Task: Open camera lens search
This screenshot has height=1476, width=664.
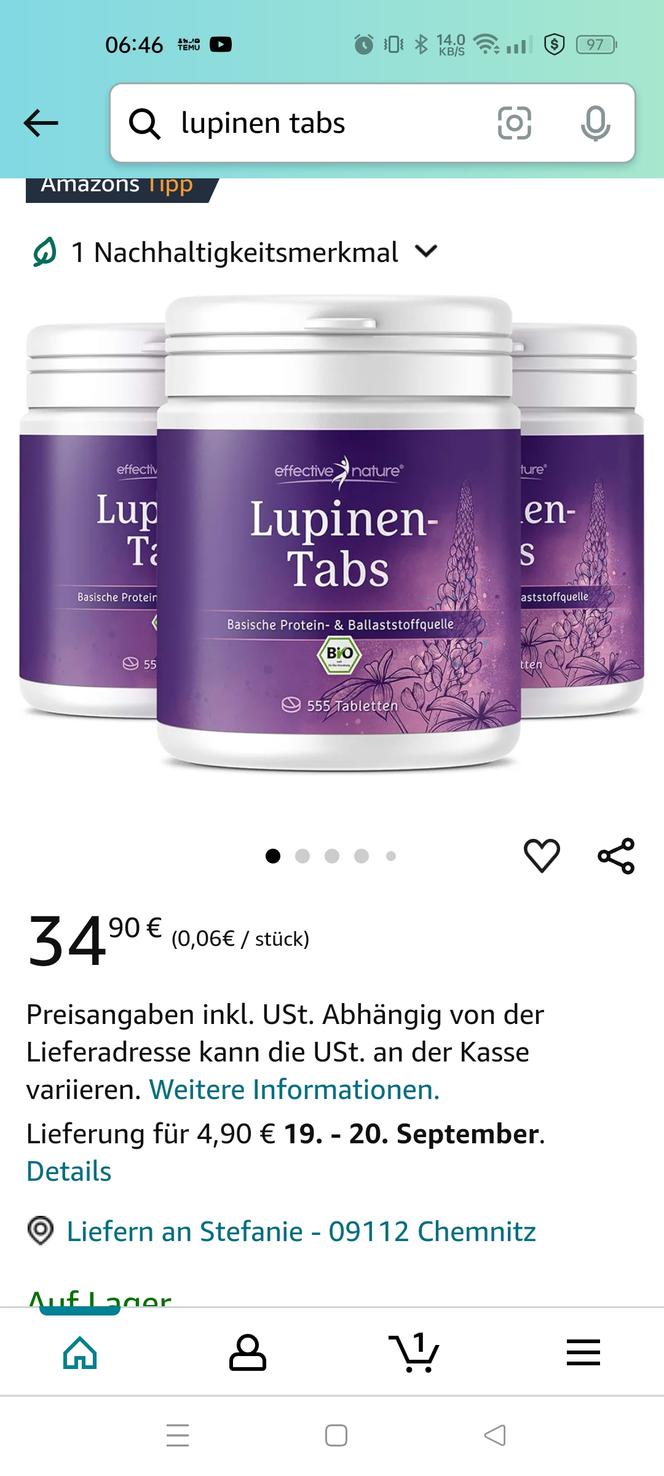Action: click(x=514, y=123)
